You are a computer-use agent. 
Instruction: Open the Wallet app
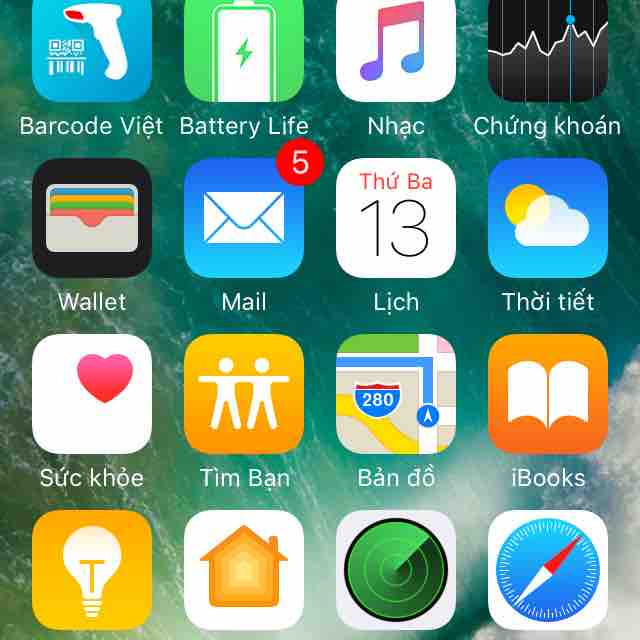coord(92,218)
